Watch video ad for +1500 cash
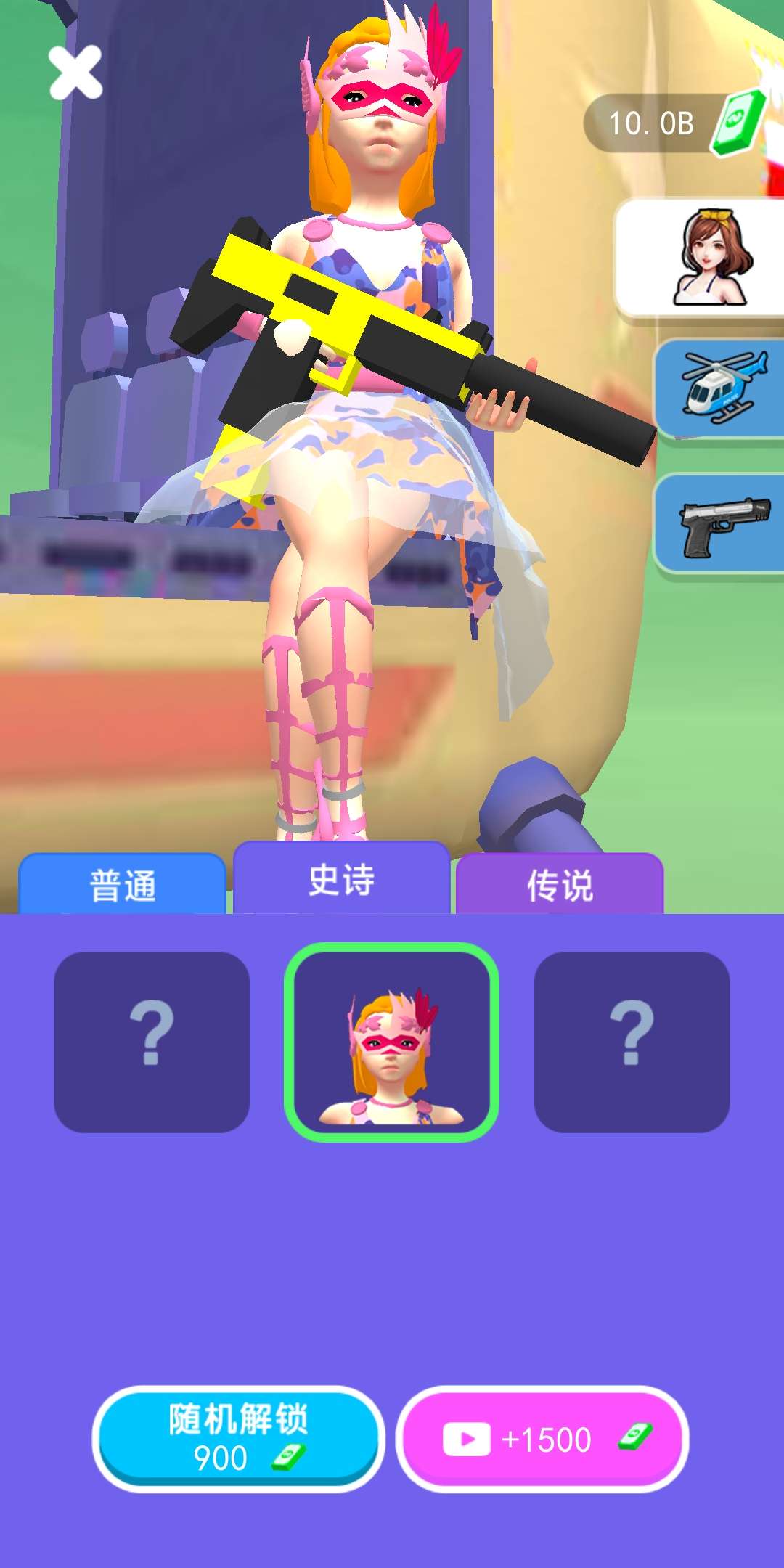This screenshot has height=1568, width=784. [542, 1439]
